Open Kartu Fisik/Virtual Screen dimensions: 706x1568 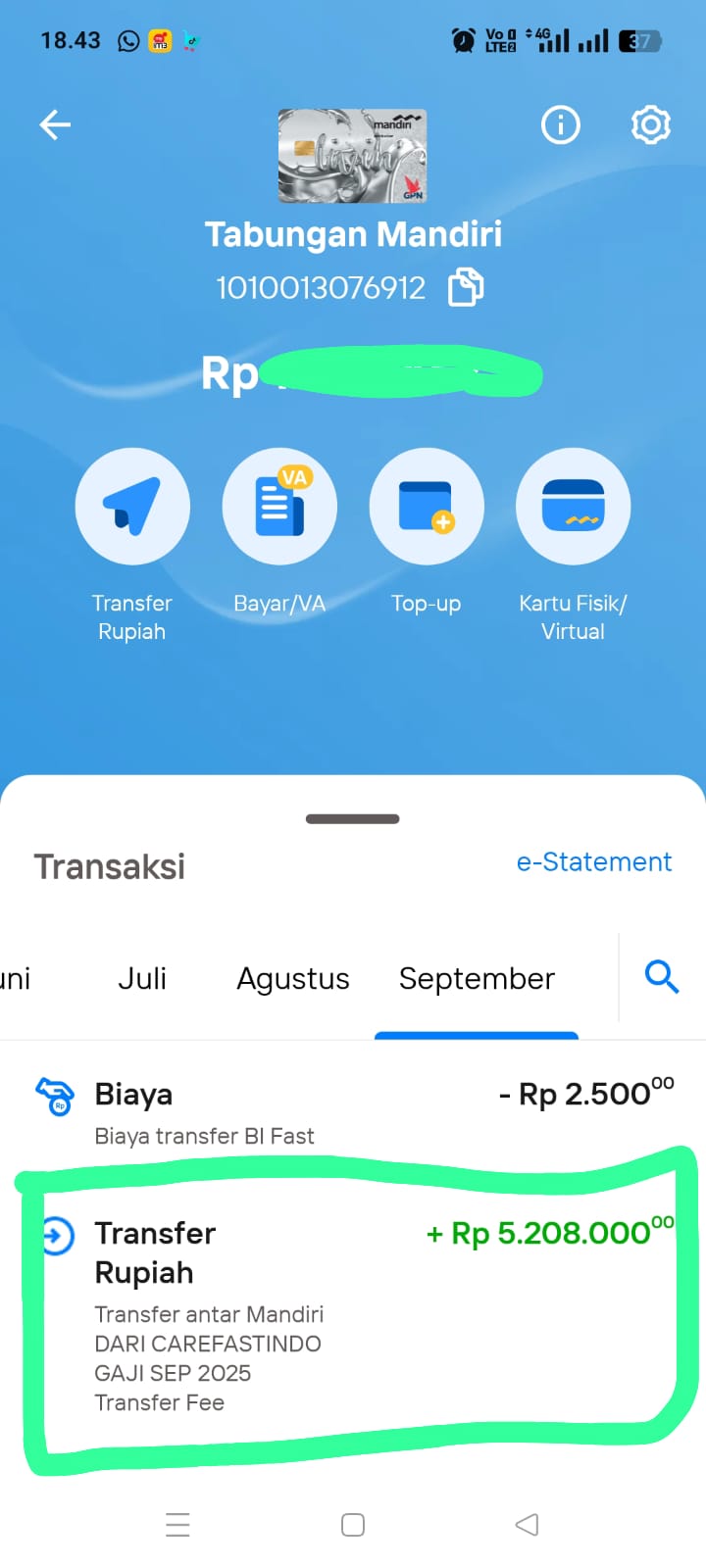(x=574, y=506)
